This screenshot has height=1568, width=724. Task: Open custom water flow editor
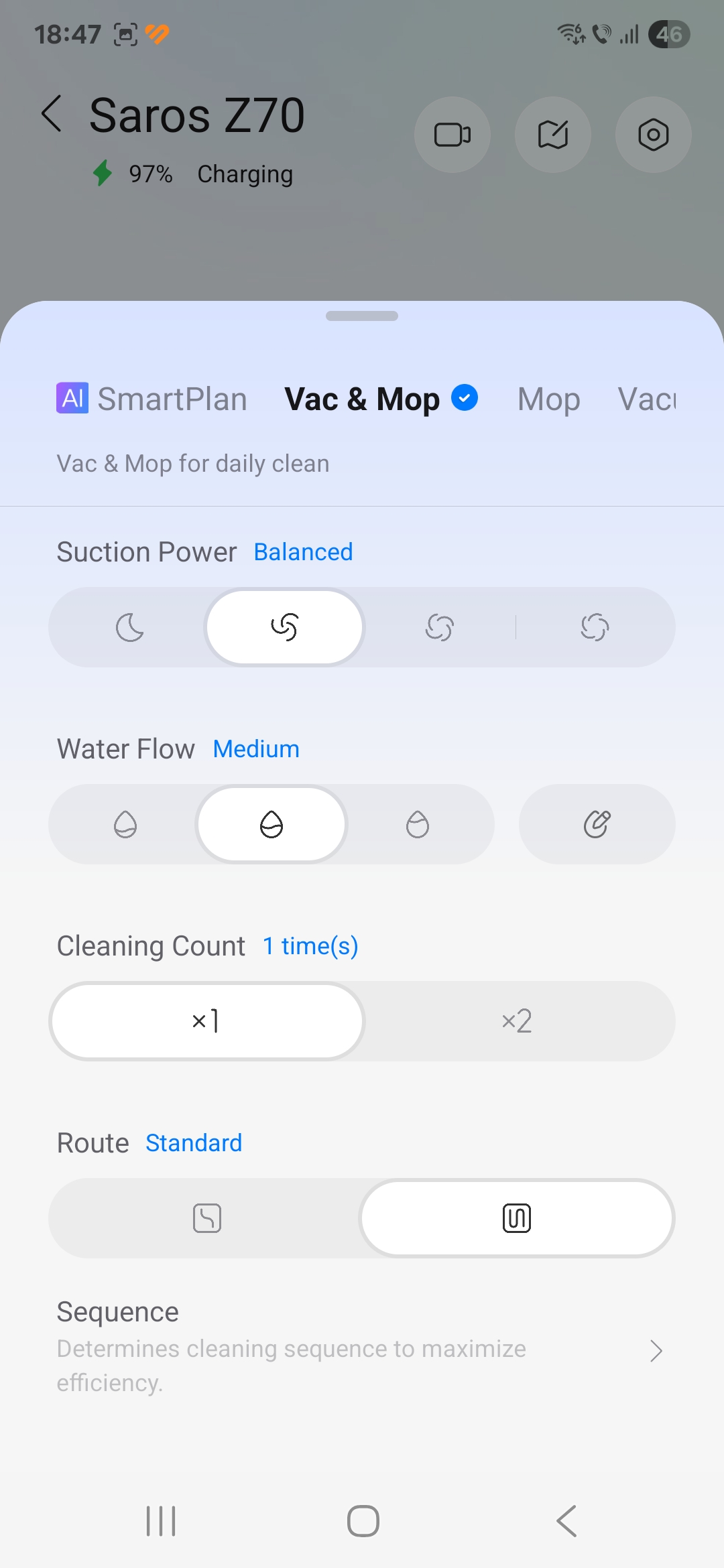[x=597, y=824]
